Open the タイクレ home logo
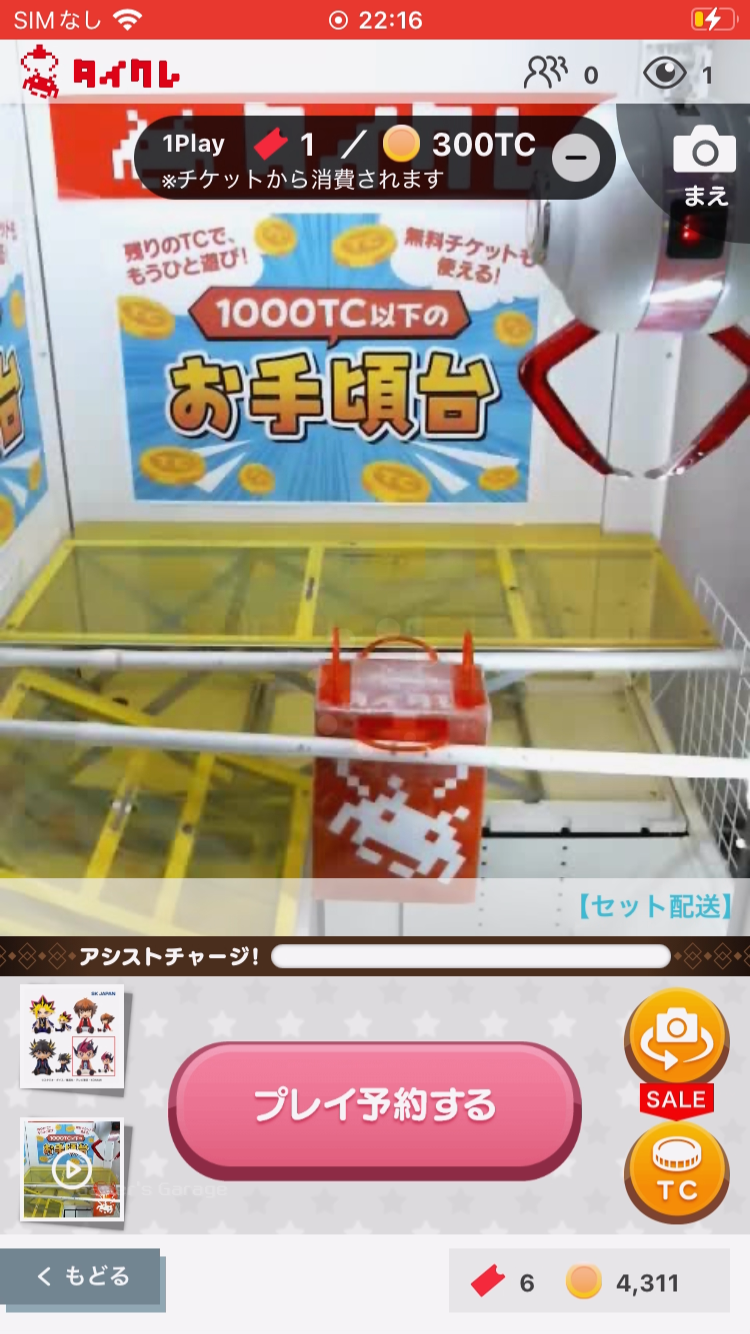Viewport: 750px width, 1334px height. (100, 71)
